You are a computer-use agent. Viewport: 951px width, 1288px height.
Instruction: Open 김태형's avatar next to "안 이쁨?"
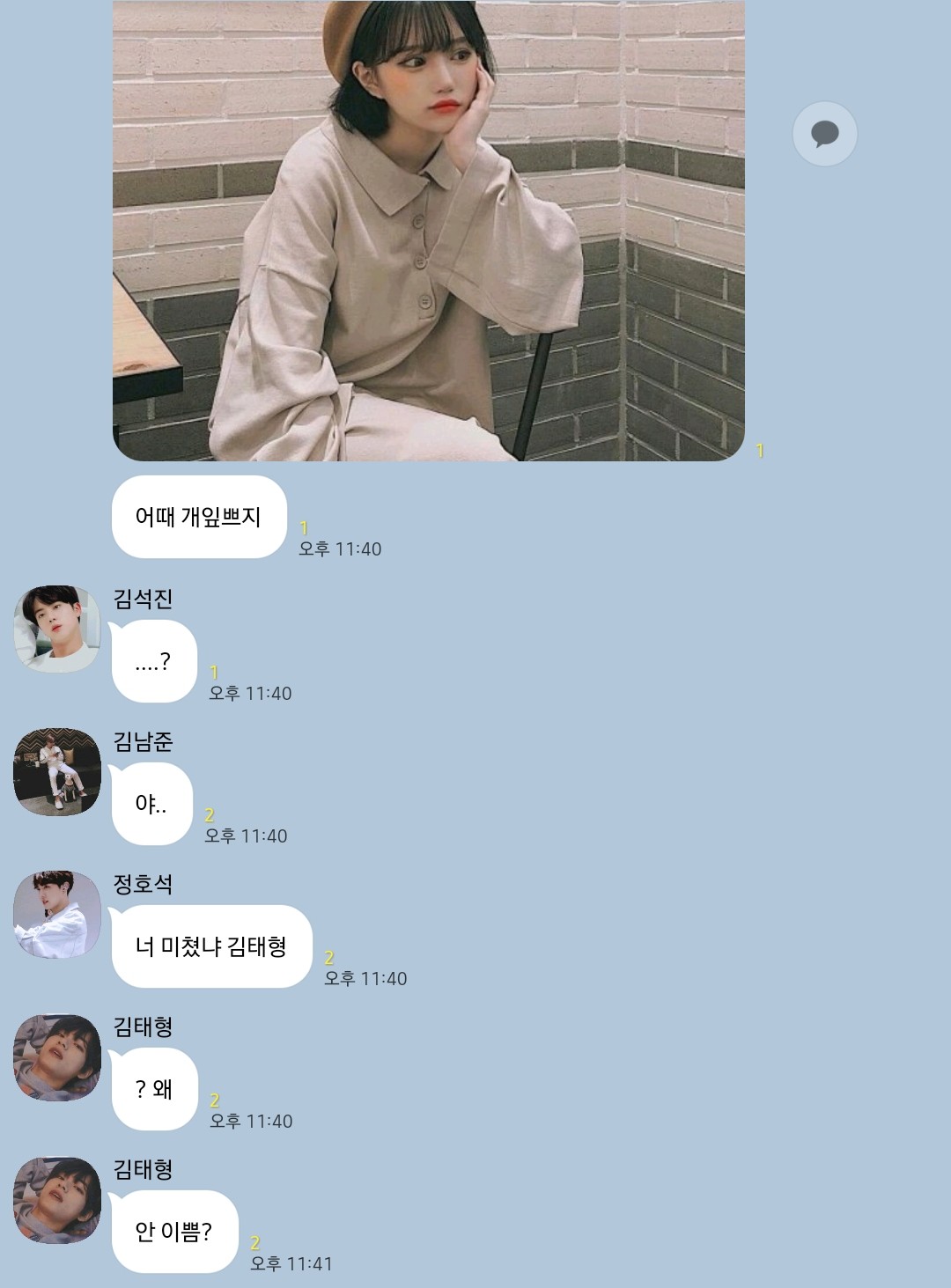point(57,1199)
